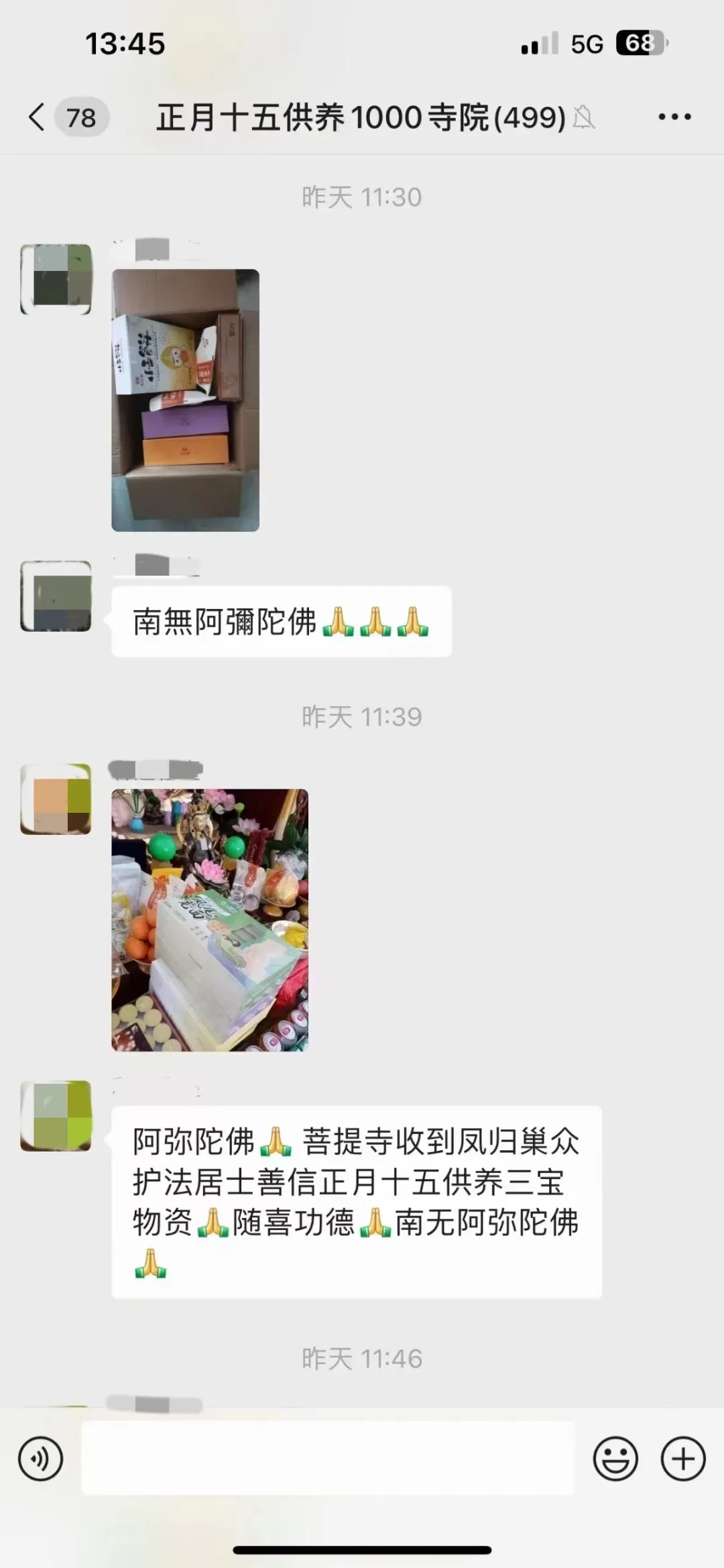Open the group chat options menu
The height and width of the screenshot is (1568, 724).
coord(674,117)
